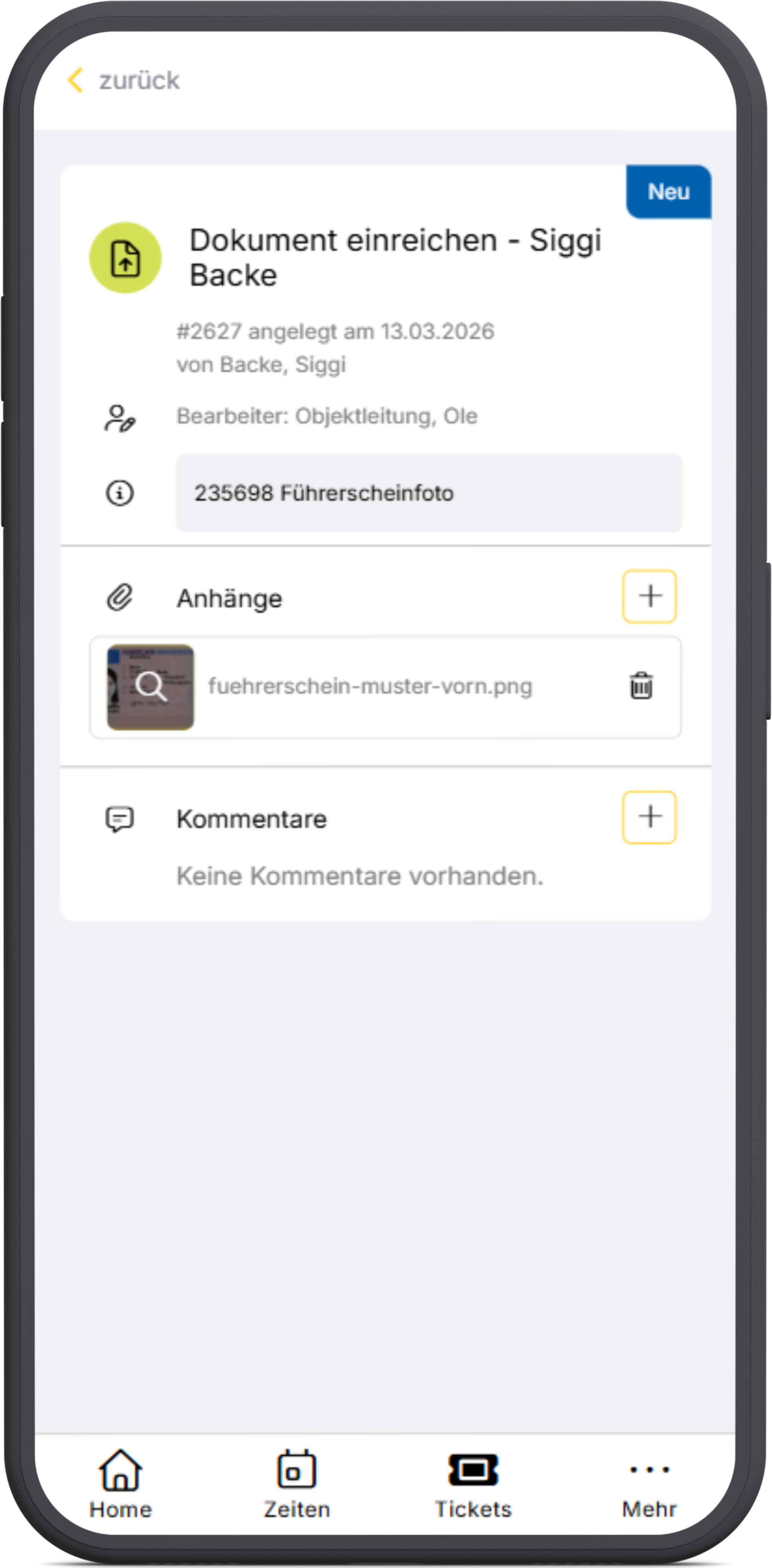The image size is (772, 1568).
Task: Open the document upload ticket icon
Action: 125,258
